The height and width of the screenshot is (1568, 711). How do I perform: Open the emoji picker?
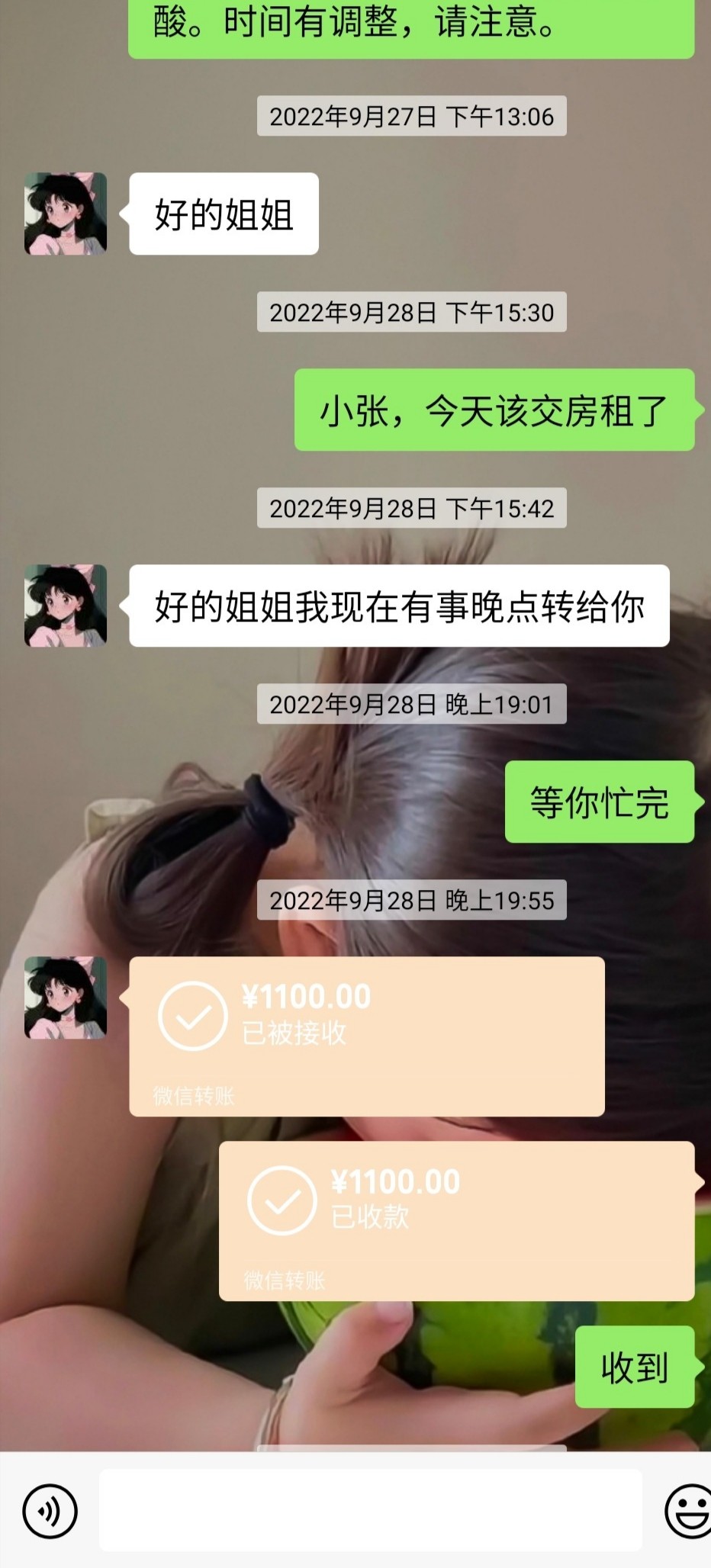(x=689, y=1511)
